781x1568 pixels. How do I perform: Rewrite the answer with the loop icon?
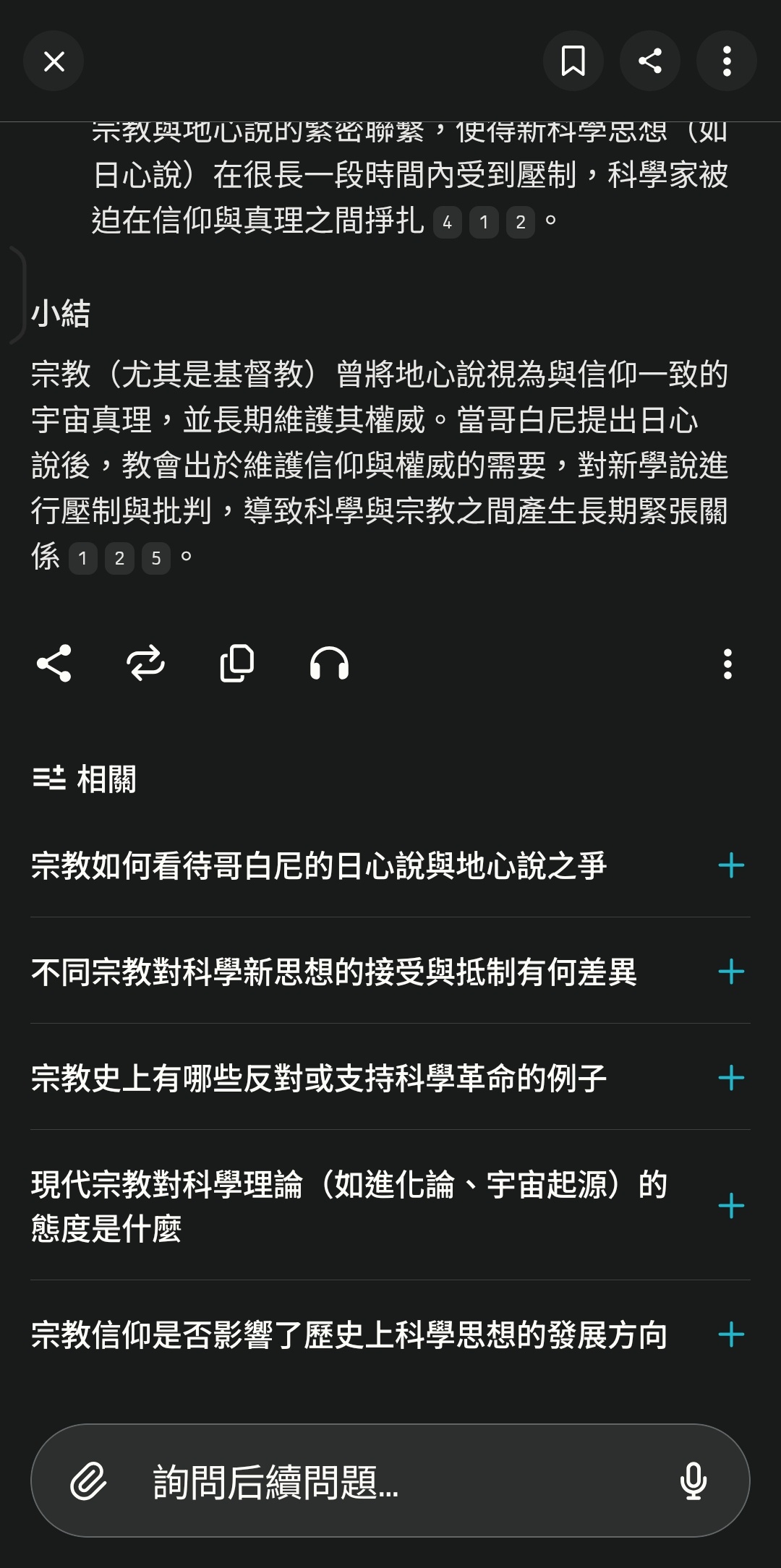click(x=145, y=664)
